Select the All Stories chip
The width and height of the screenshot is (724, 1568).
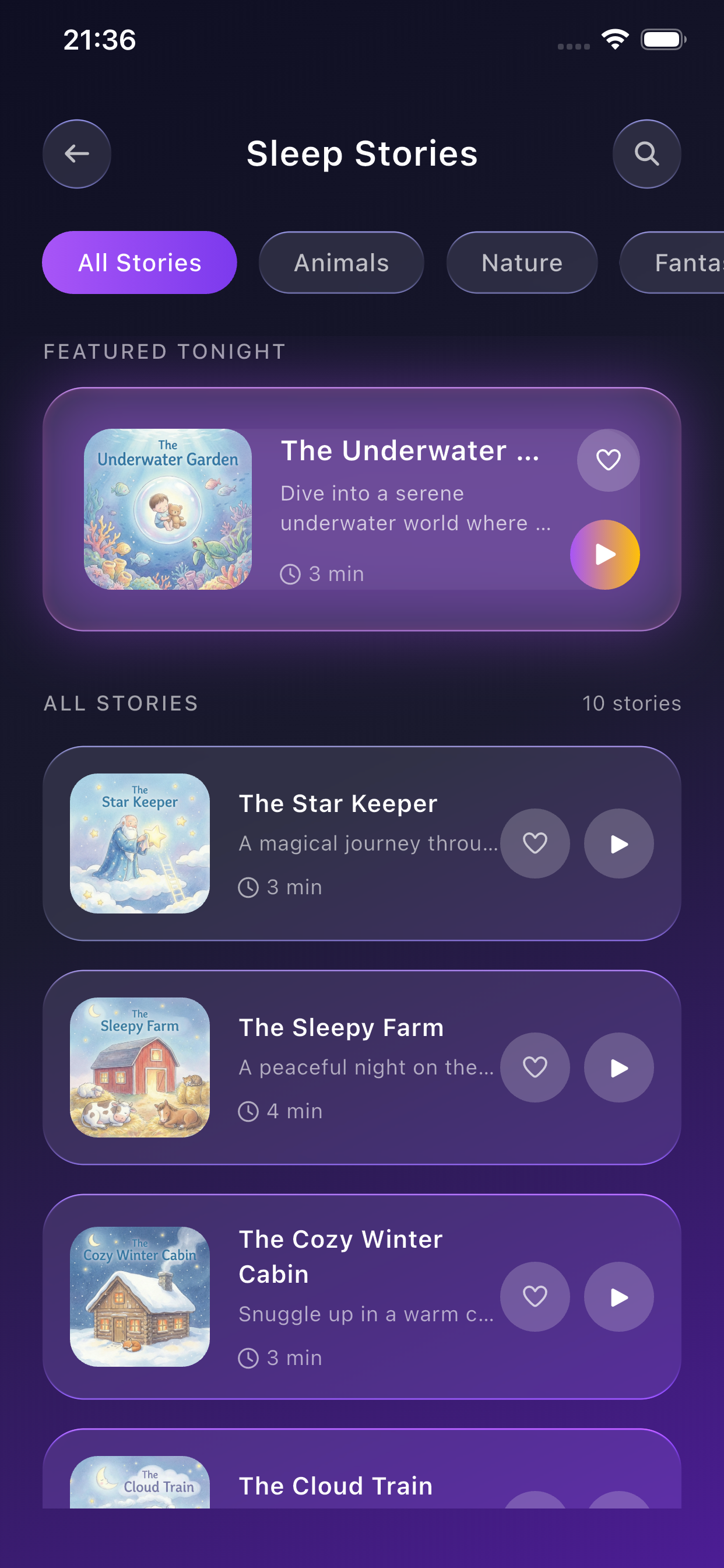point(139,262)
